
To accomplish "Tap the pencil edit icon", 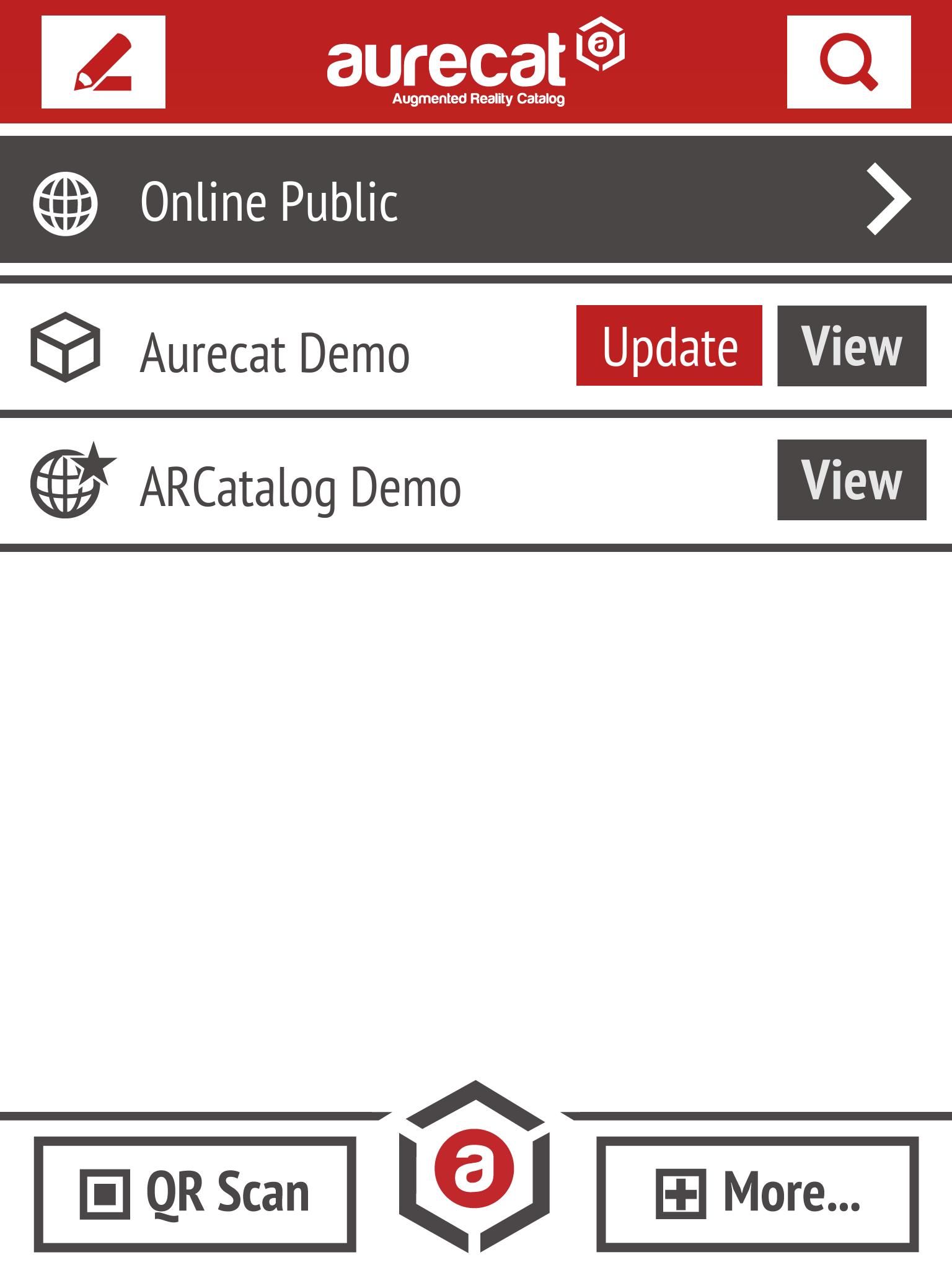I will [104, 62].
